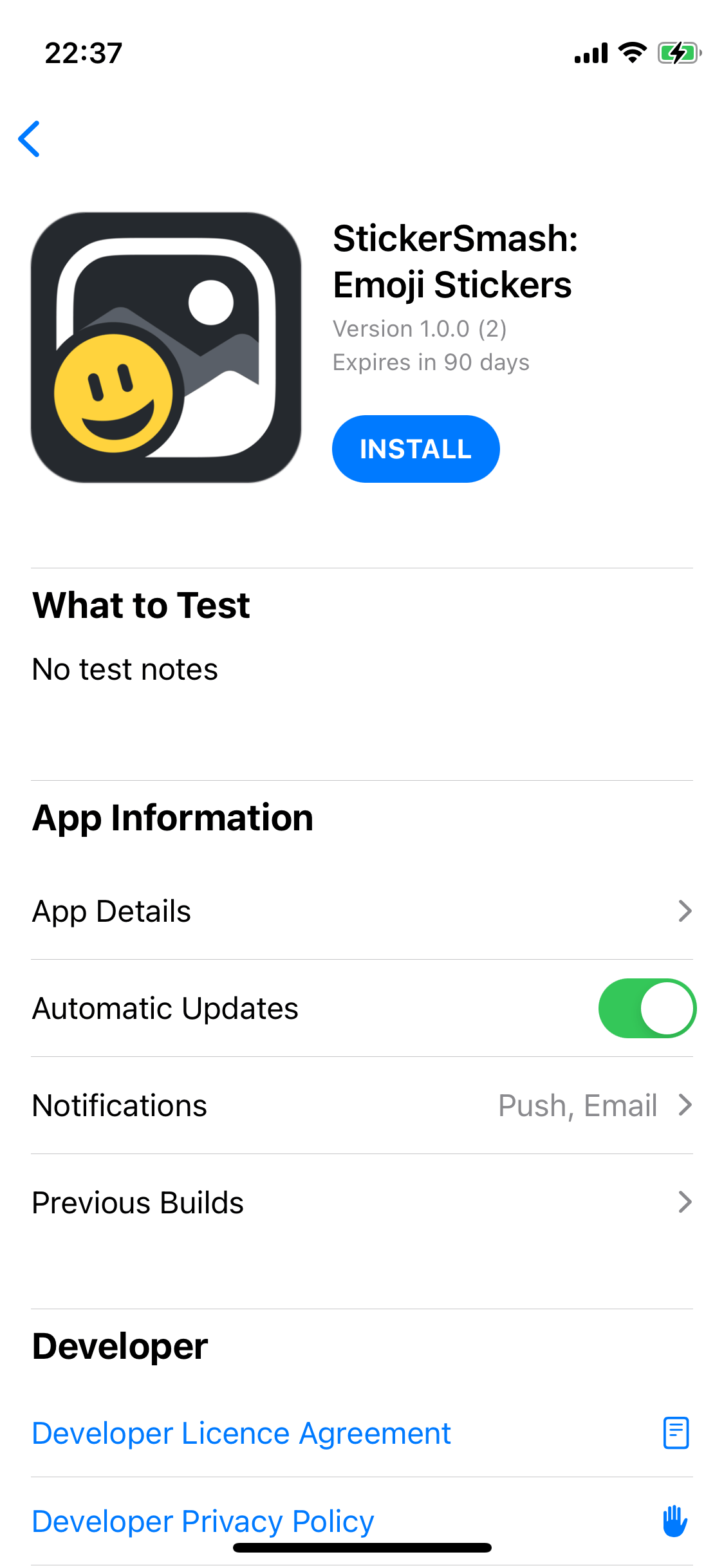Image resolution: width=724 pixels, height=1568 pixels.
Task: Open App Details
Action: 362,911
